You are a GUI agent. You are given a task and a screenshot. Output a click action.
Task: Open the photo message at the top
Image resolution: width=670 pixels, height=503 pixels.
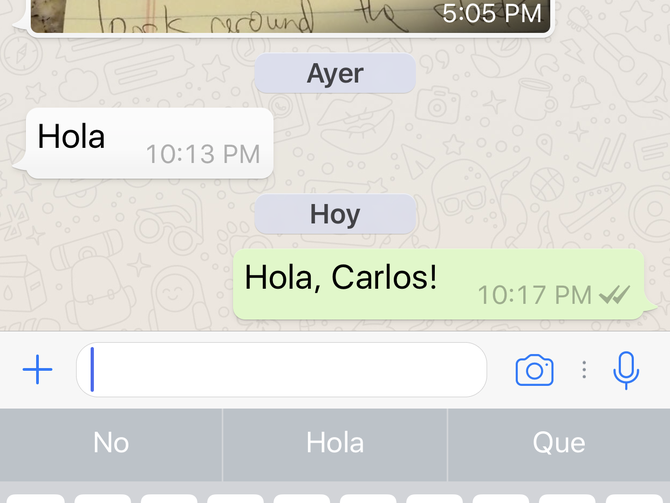pyautogui.click(x=290, y=15)
